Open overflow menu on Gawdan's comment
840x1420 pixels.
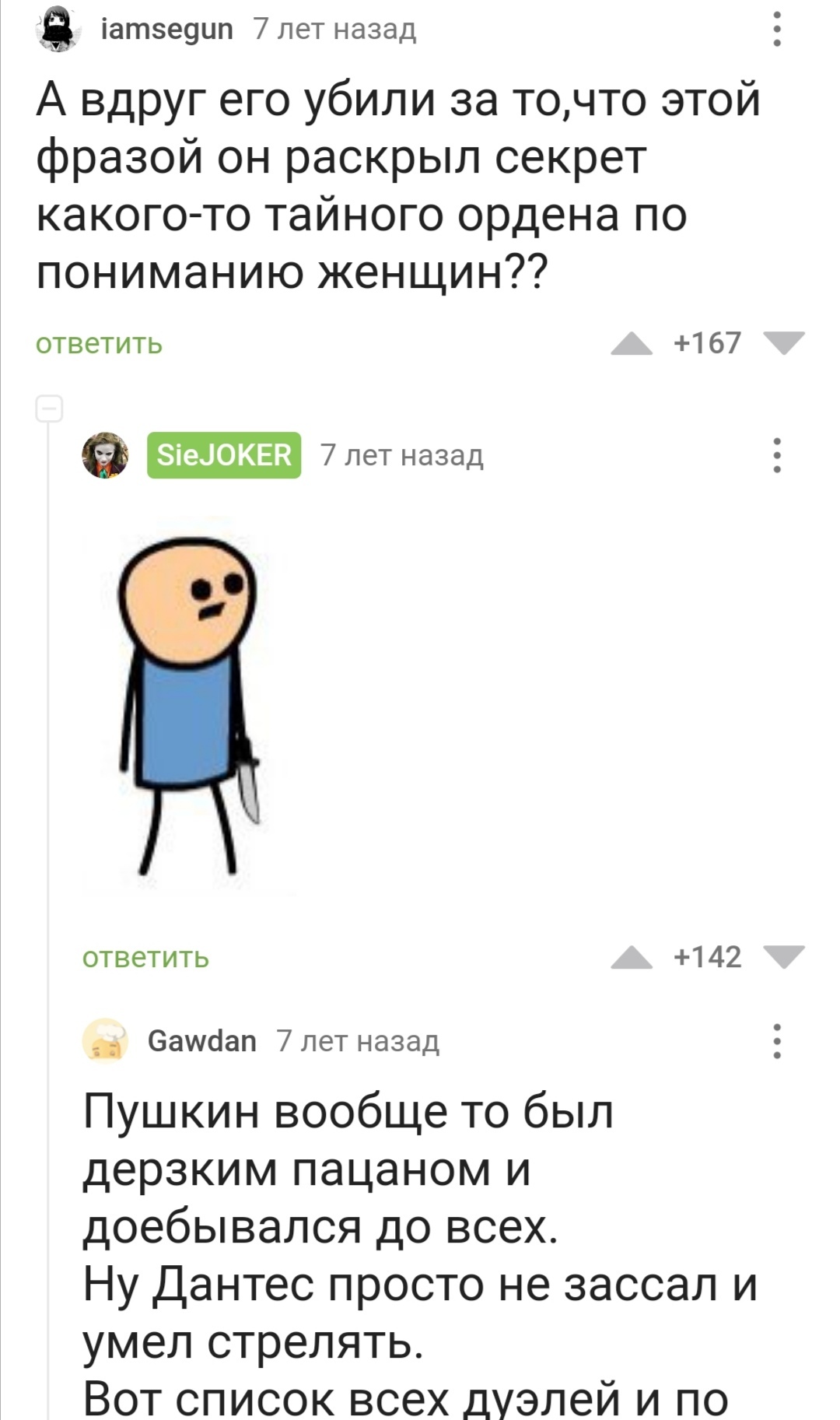click(x=776, y=1041)
